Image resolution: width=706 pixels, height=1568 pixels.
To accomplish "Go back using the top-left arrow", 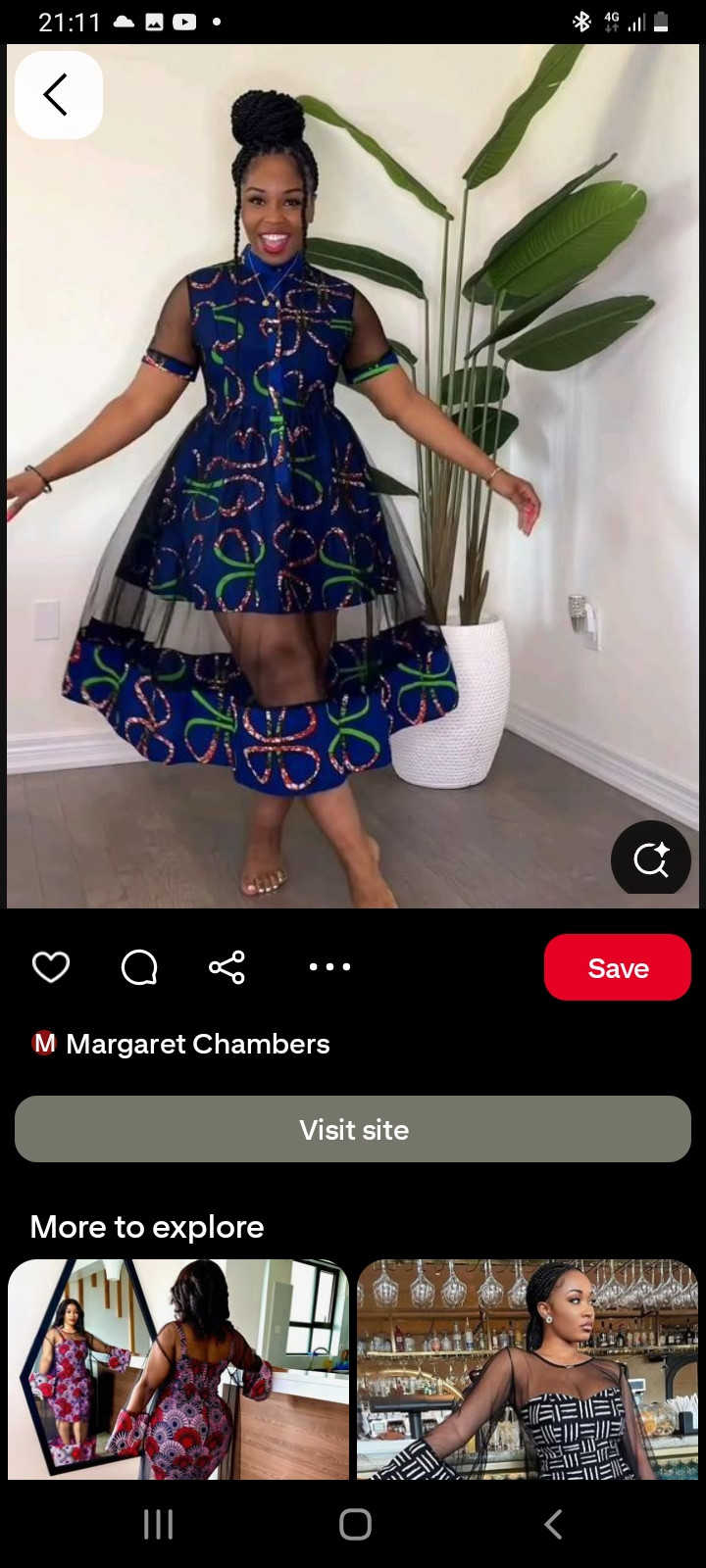I will [x=57, y=95].
